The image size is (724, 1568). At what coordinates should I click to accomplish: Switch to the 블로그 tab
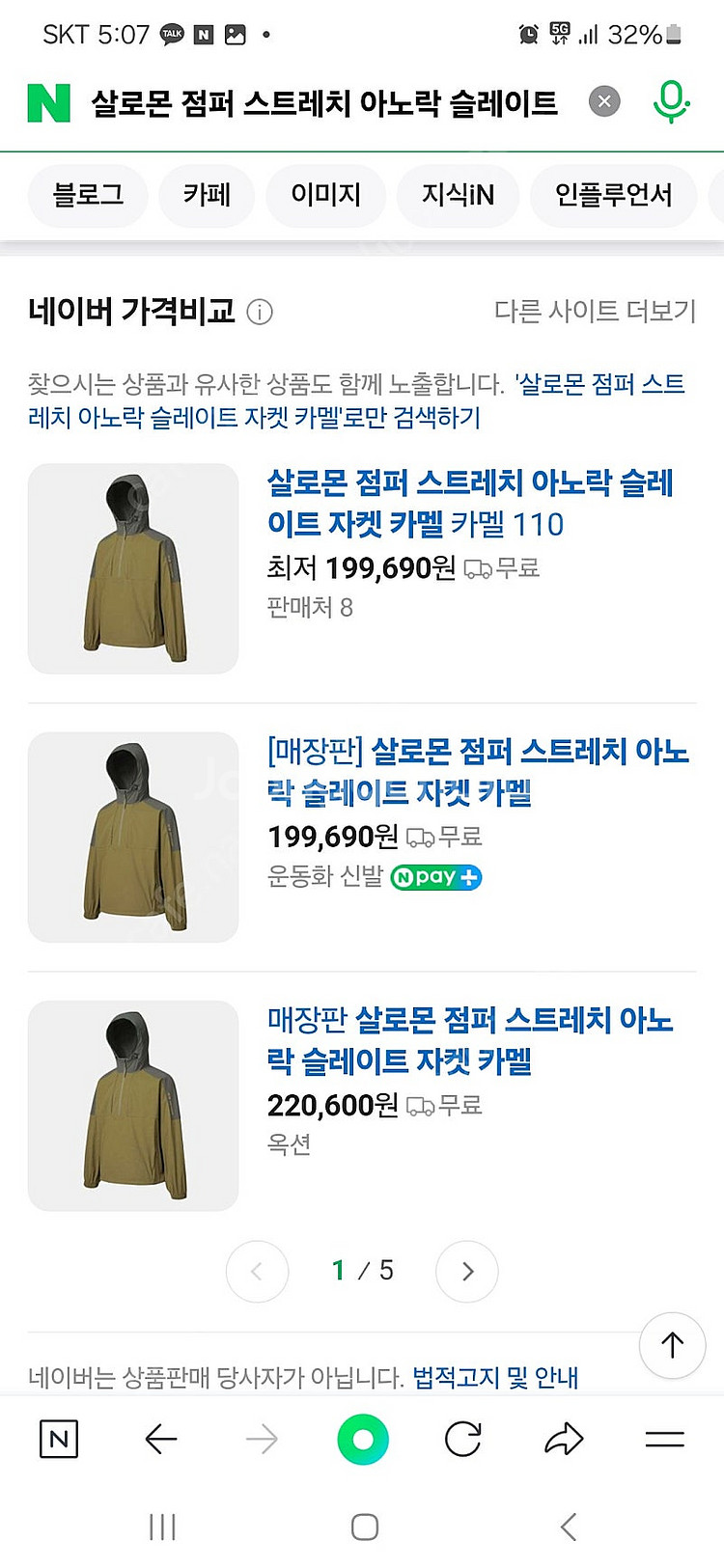(x=88, y=196)
